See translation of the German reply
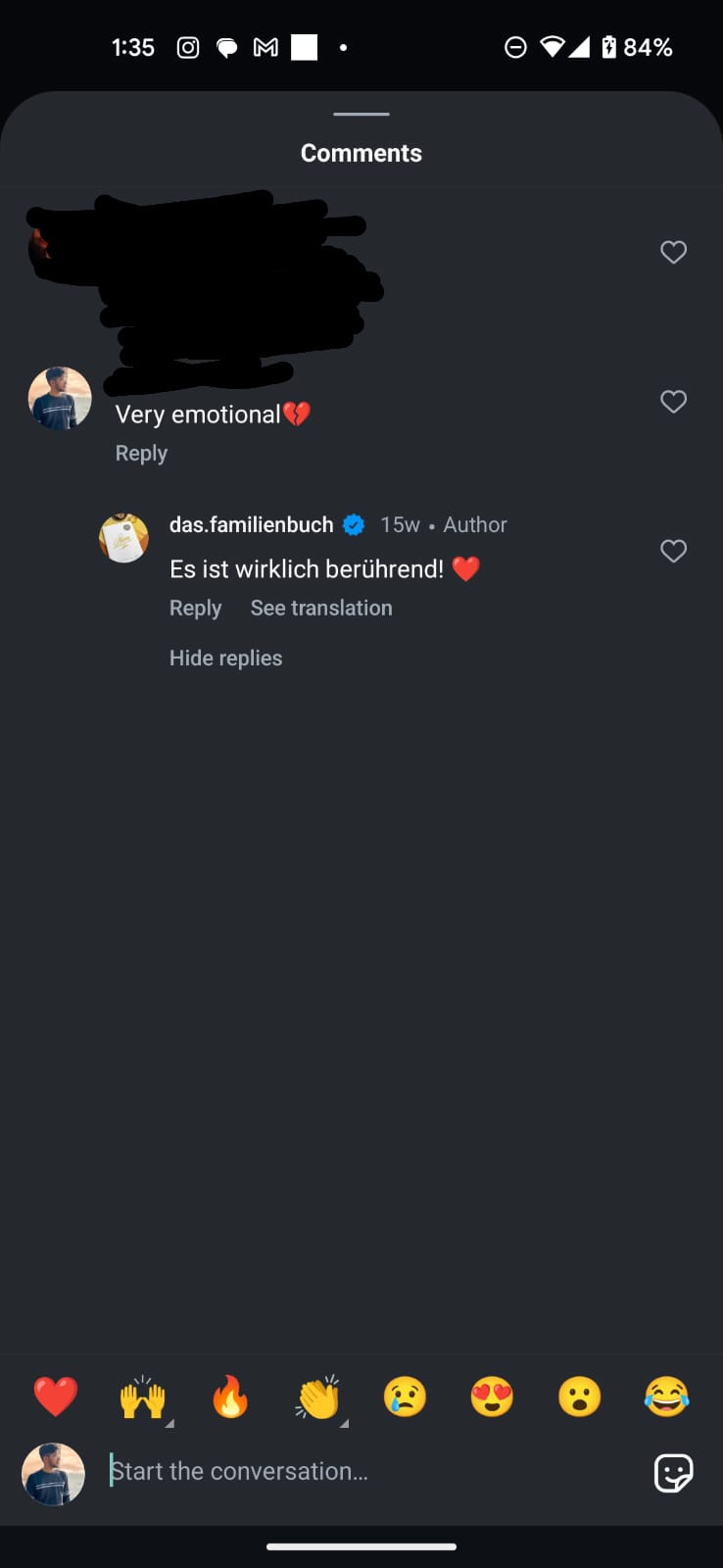This screenshot has width=723, height=1568. click(x=321, y=609)
